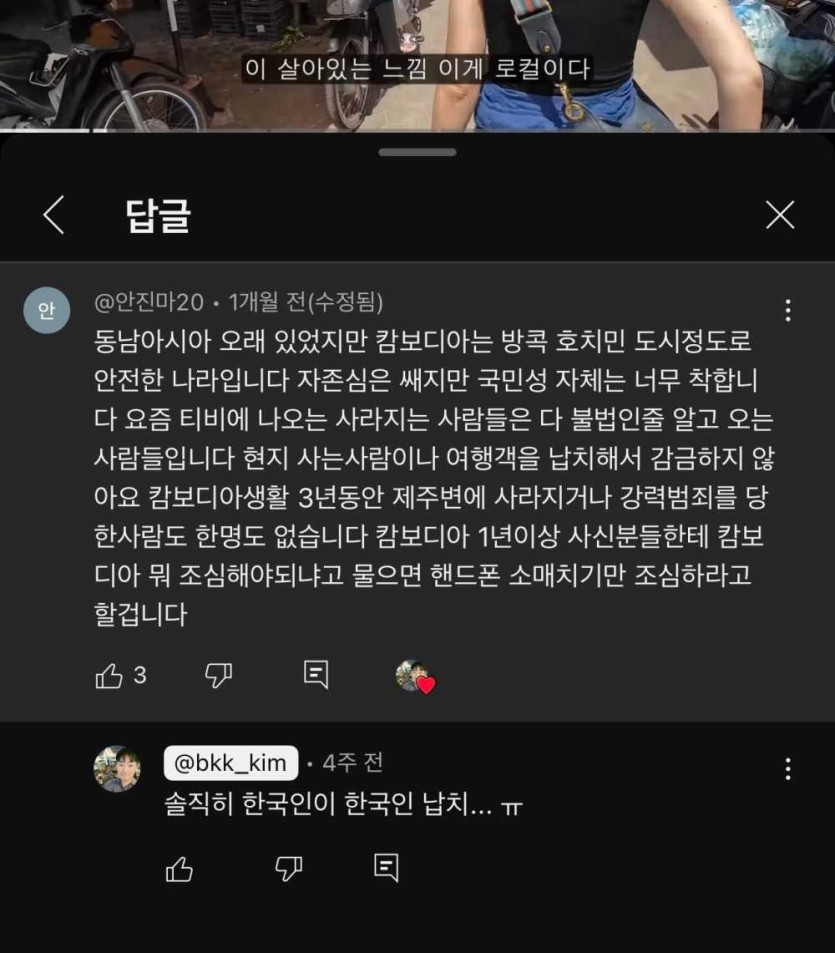View @bkk_kim's profile picture
835x953 pixels.
[x=117, y=769]
